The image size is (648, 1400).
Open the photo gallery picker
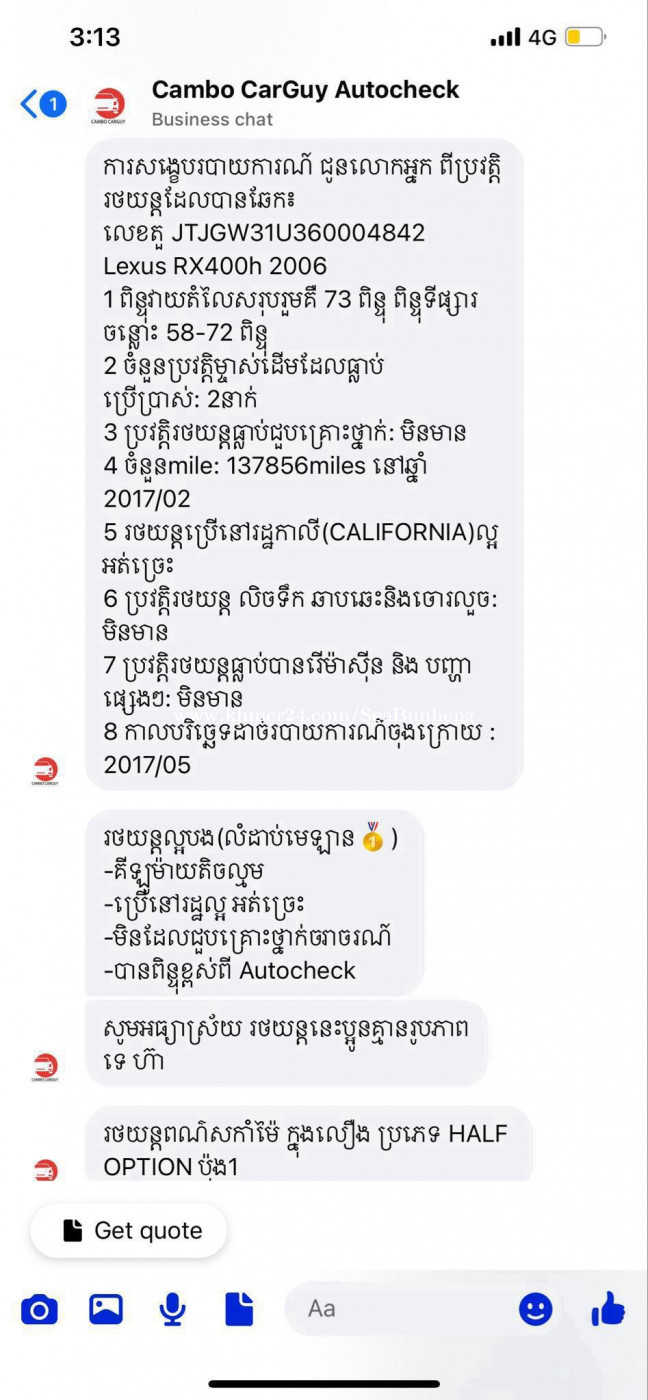click(x=106, y=1308)
